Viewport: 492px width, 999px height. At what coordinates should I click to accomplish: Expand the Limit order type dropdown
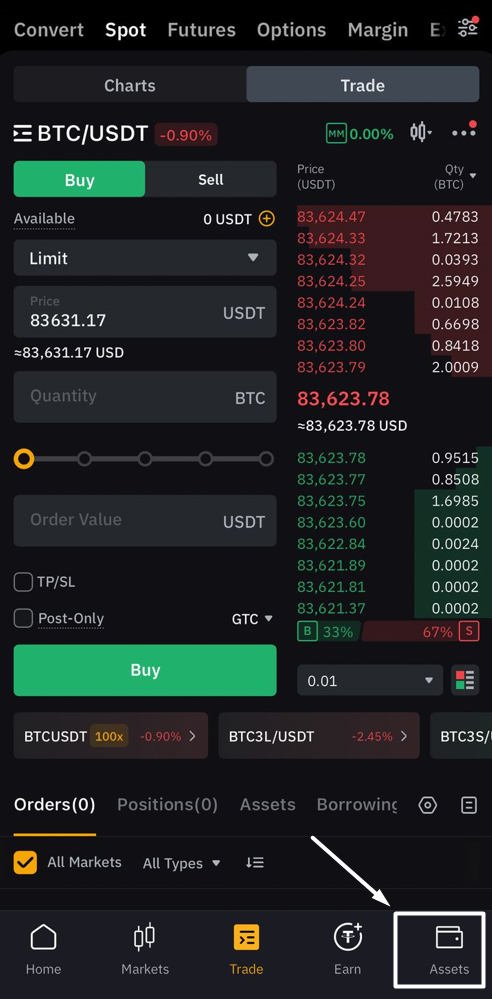click(x=145, y=258)
